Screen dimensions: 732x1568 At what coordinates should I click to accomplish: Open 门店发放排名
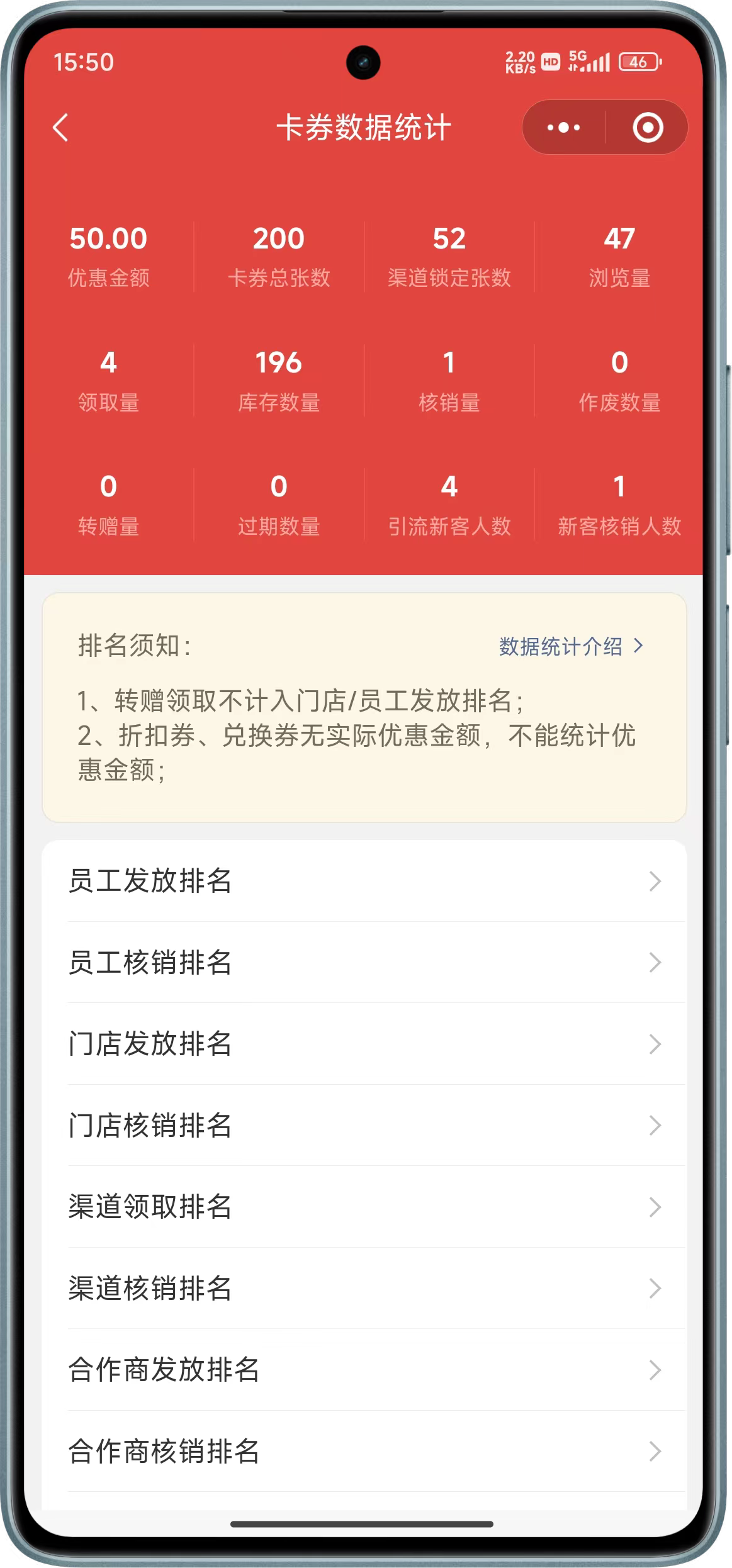[x=364, y=1044]
